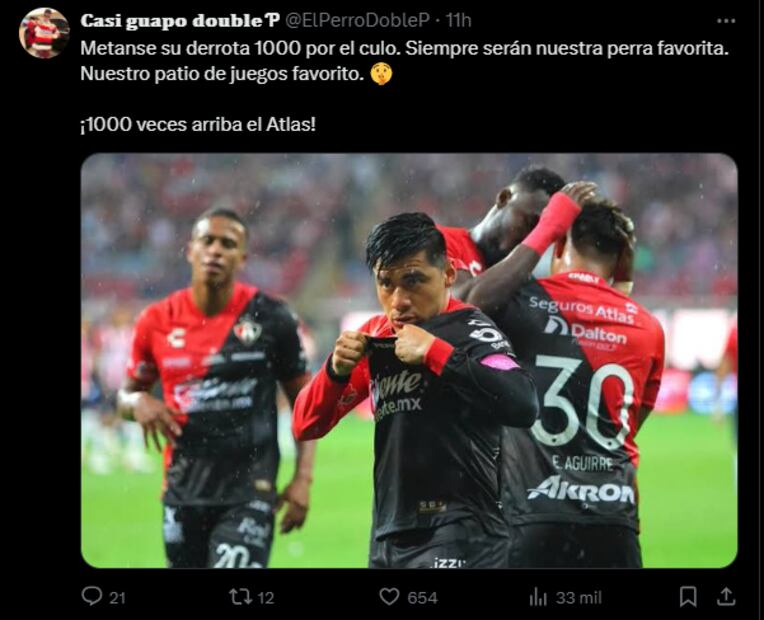
Task: View analytics showing 33 mil views
Action: (x=538, y=596)
